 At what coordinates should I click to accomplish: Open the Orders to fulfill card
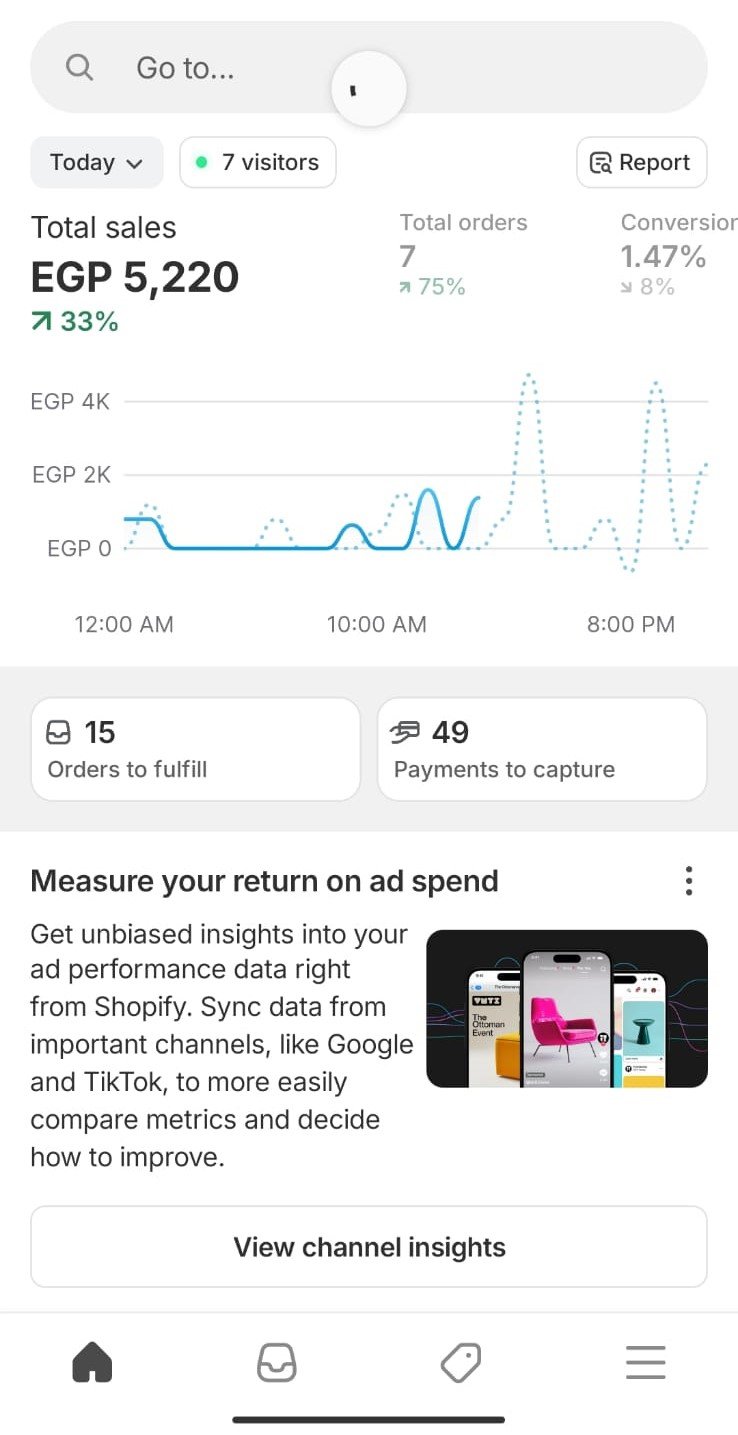(x=195, y=749)
